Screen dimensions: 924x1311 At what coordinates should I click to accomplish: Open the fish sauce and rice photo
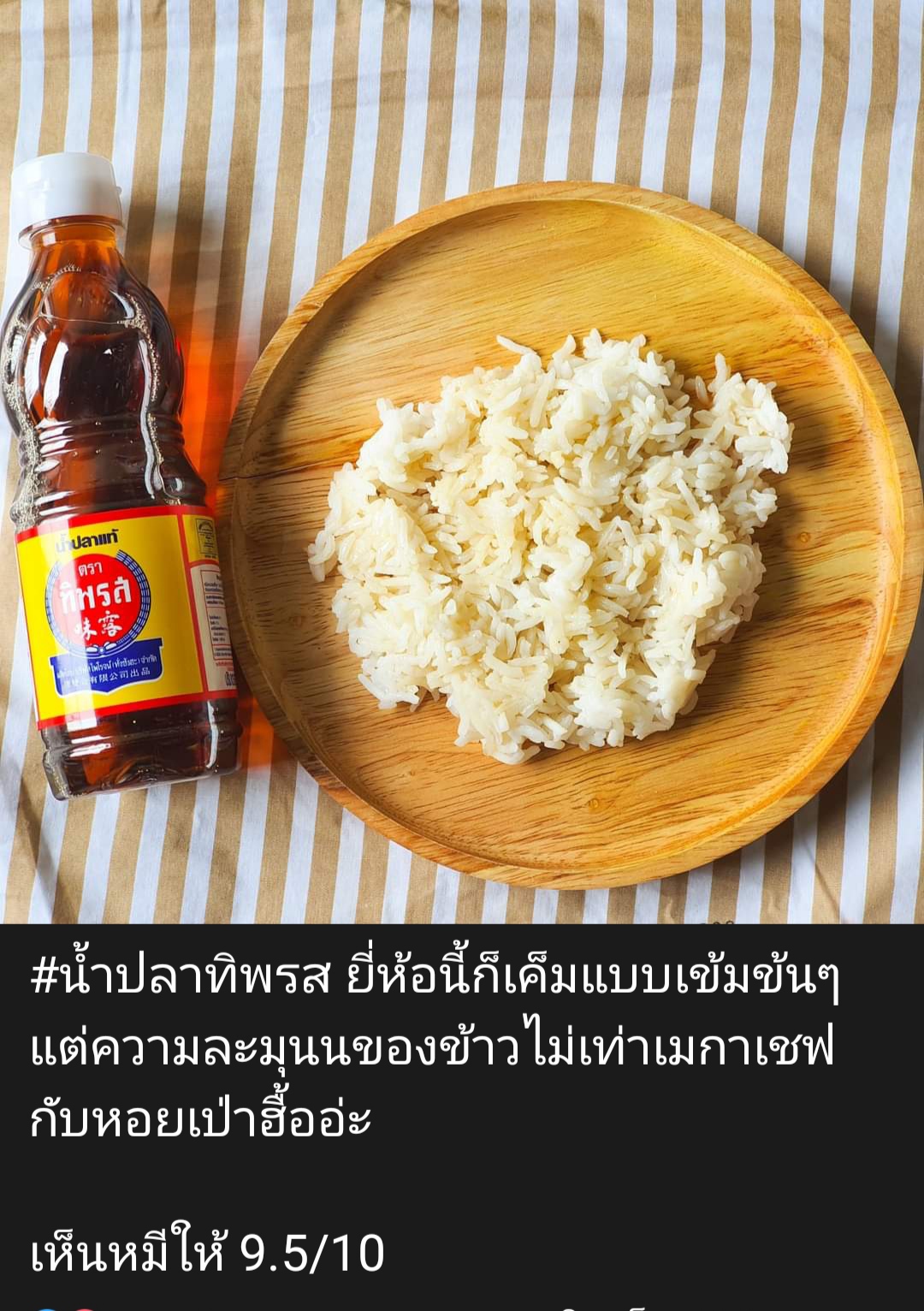(462, 462)
